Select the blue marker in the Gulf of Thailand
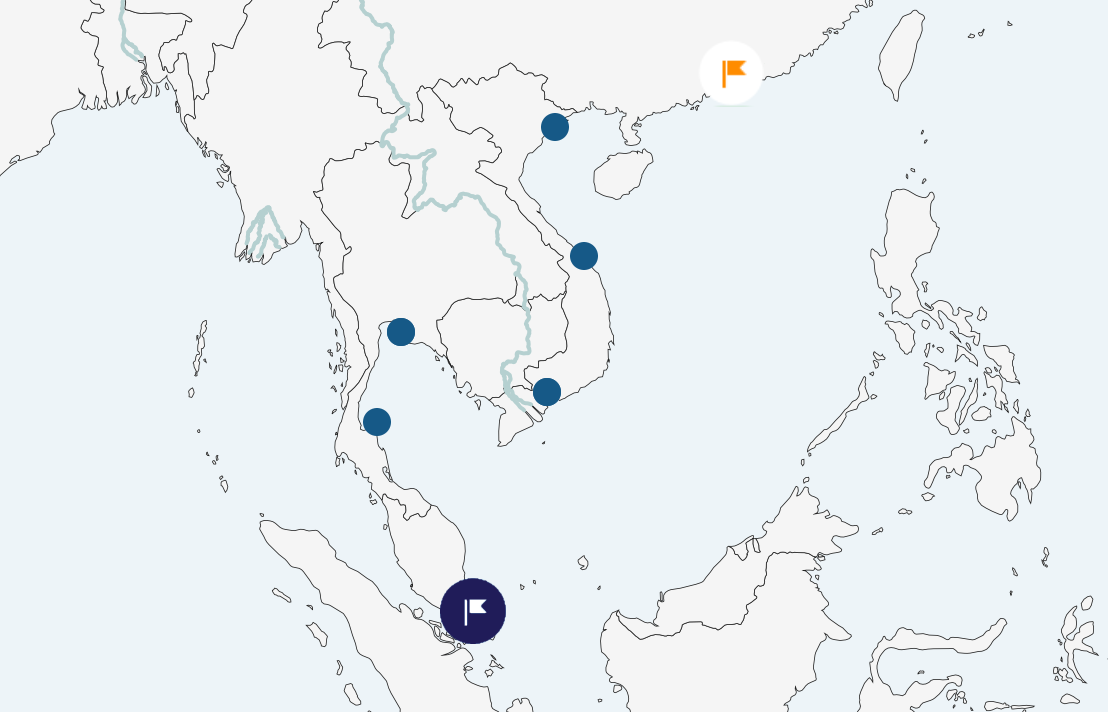The width and height of the screenshot is (1108, 712). tap(377, 422)
